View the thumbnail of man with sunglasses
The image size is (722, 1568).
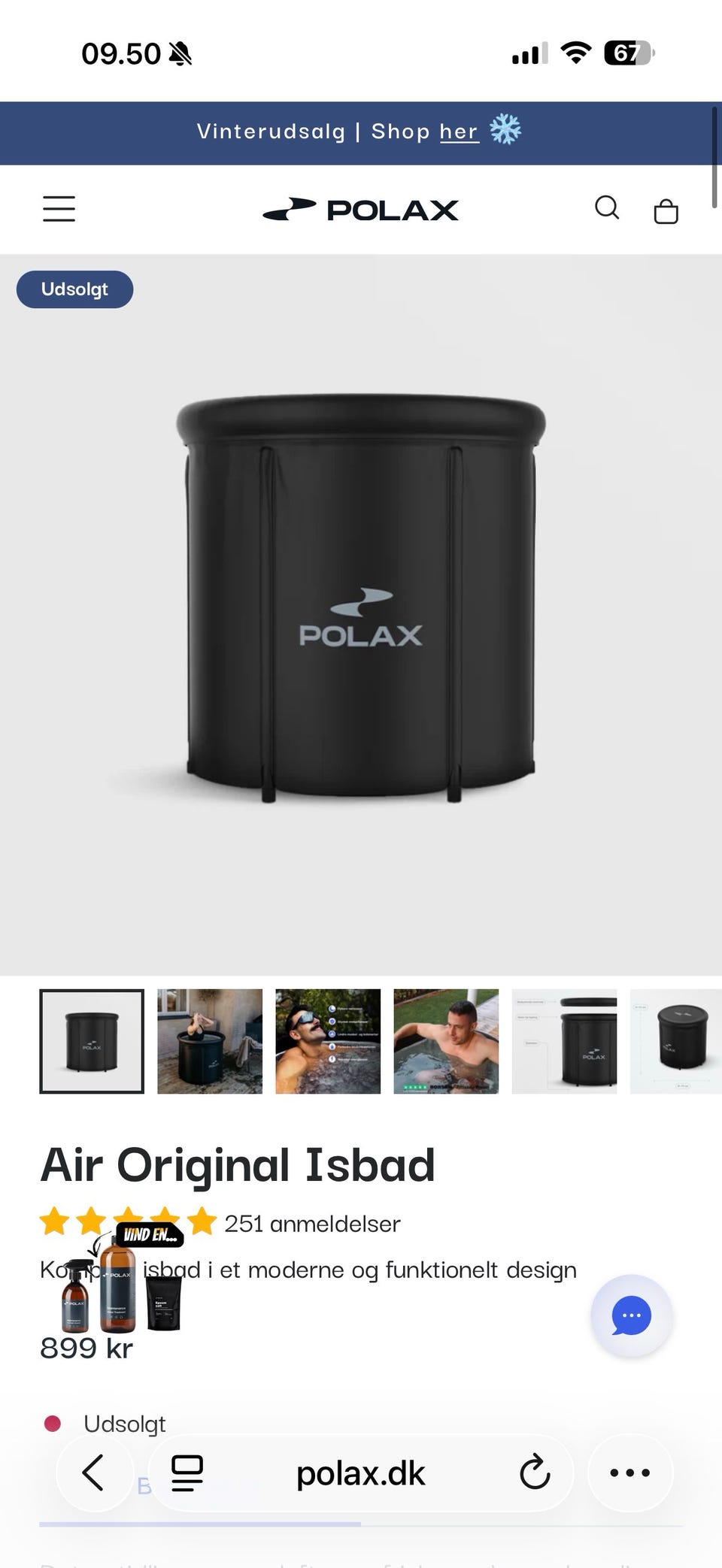coord(328,1041)
